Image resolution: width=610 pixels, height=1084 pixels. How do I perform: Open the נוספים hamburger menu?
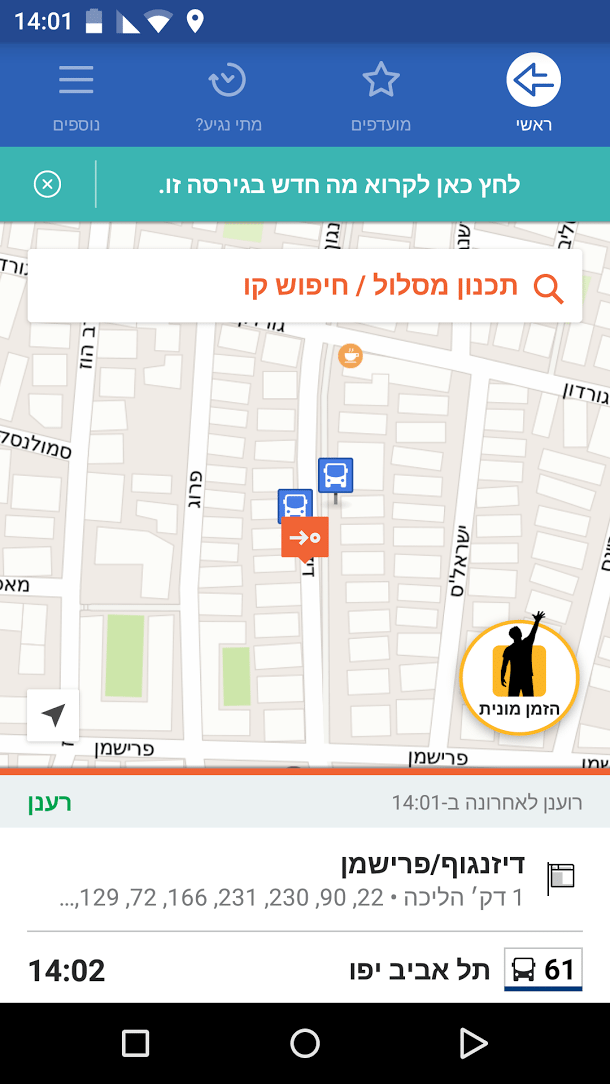(x=76, y=94)
